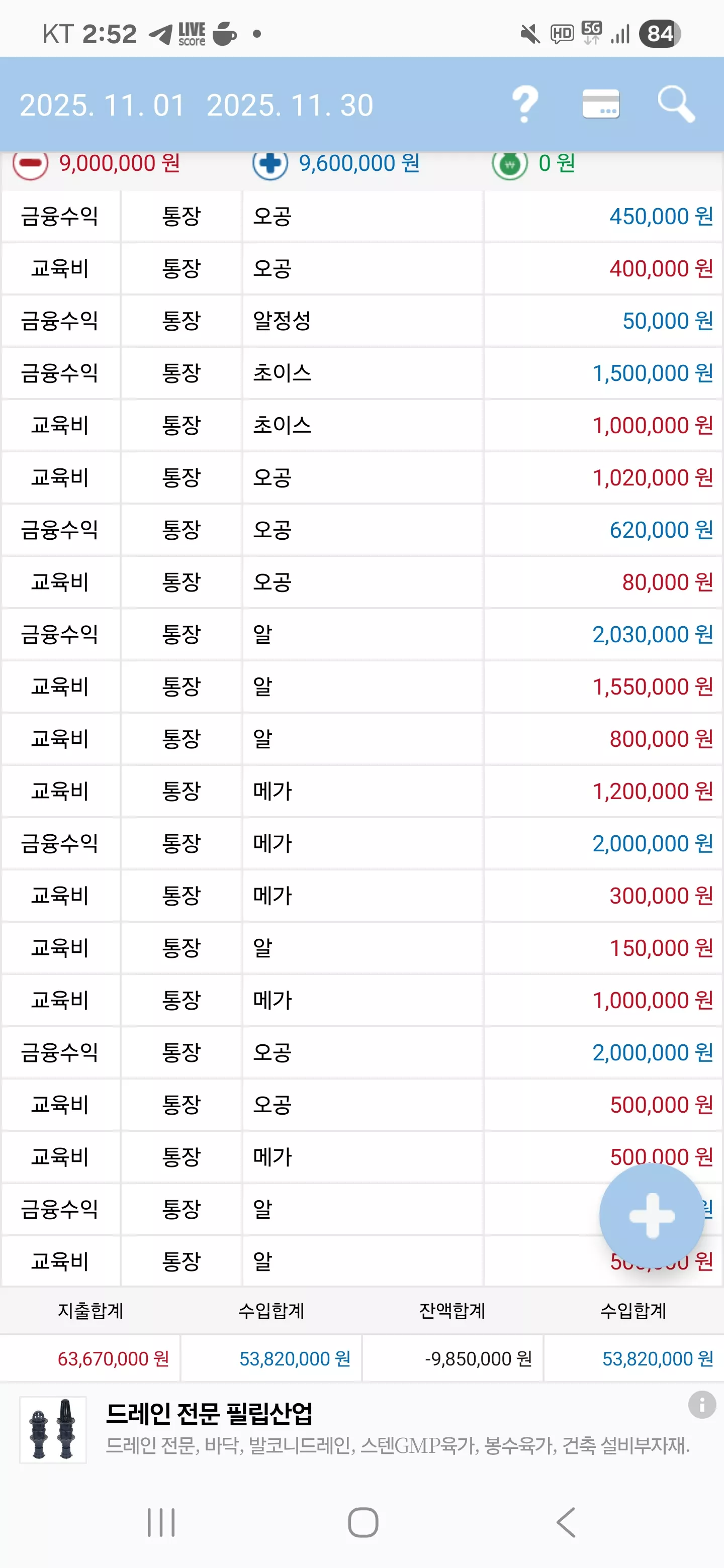Change the end date 2025. 11. 30
The width and height of the screenshot is (724, 1568).
pos(290,106)
